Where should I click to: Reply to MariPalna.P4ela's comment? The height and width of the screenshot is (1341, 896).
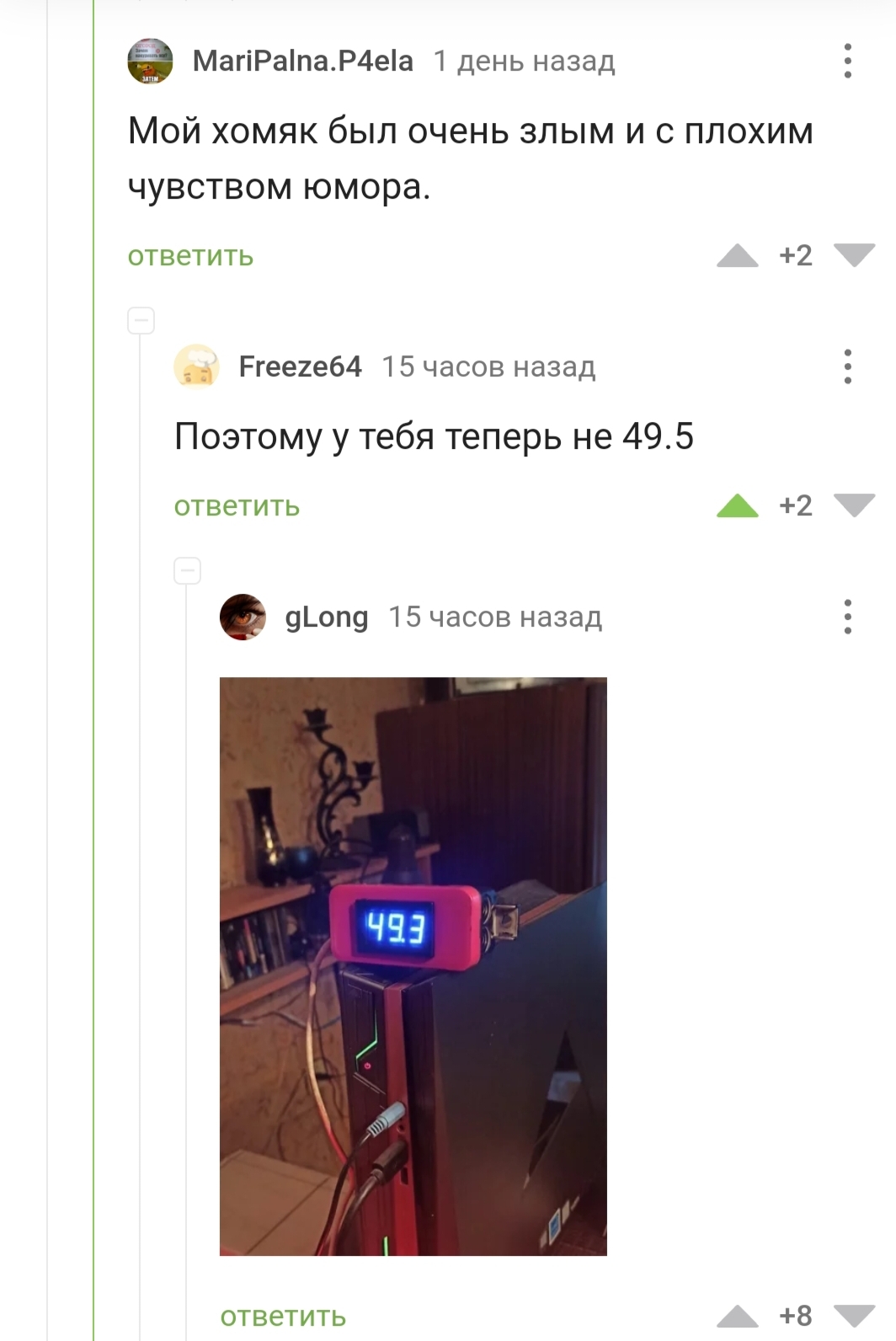[x=190, y=256]
